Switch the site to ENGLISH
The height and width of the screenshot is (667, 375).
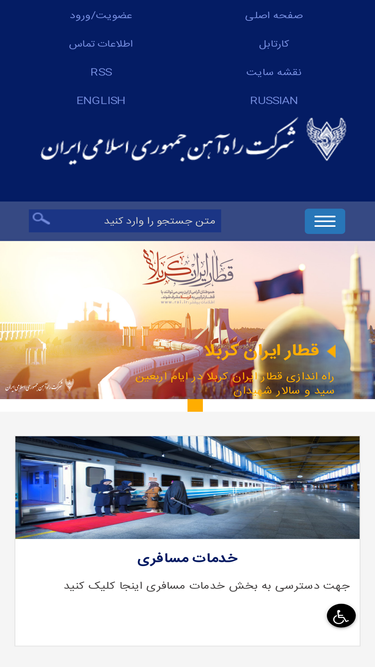pos(101,101)
